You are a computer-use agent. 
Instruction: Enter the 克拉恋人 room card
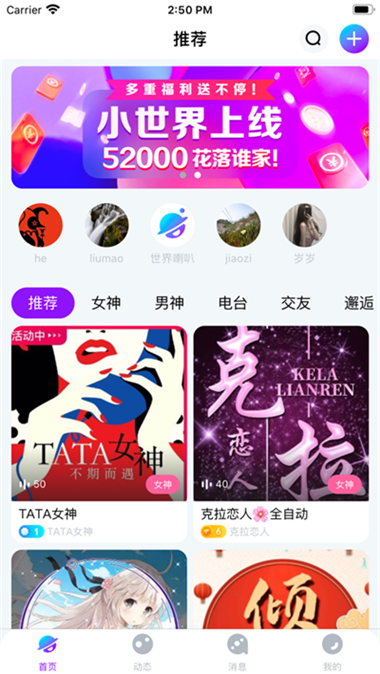281,434
